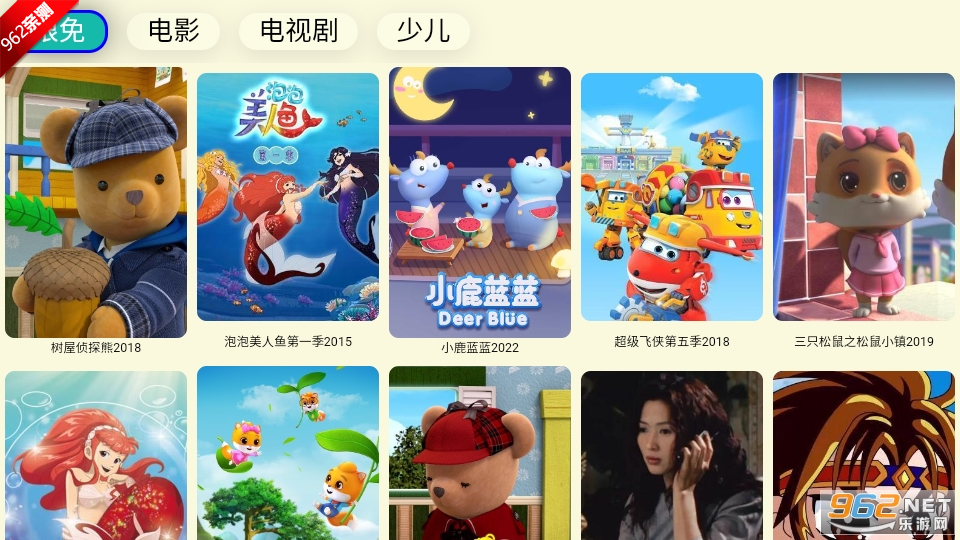This screenshot has height=540, width=960.
Task: Open the poster of bear in red plaid cap
Action: pos(480,455)
